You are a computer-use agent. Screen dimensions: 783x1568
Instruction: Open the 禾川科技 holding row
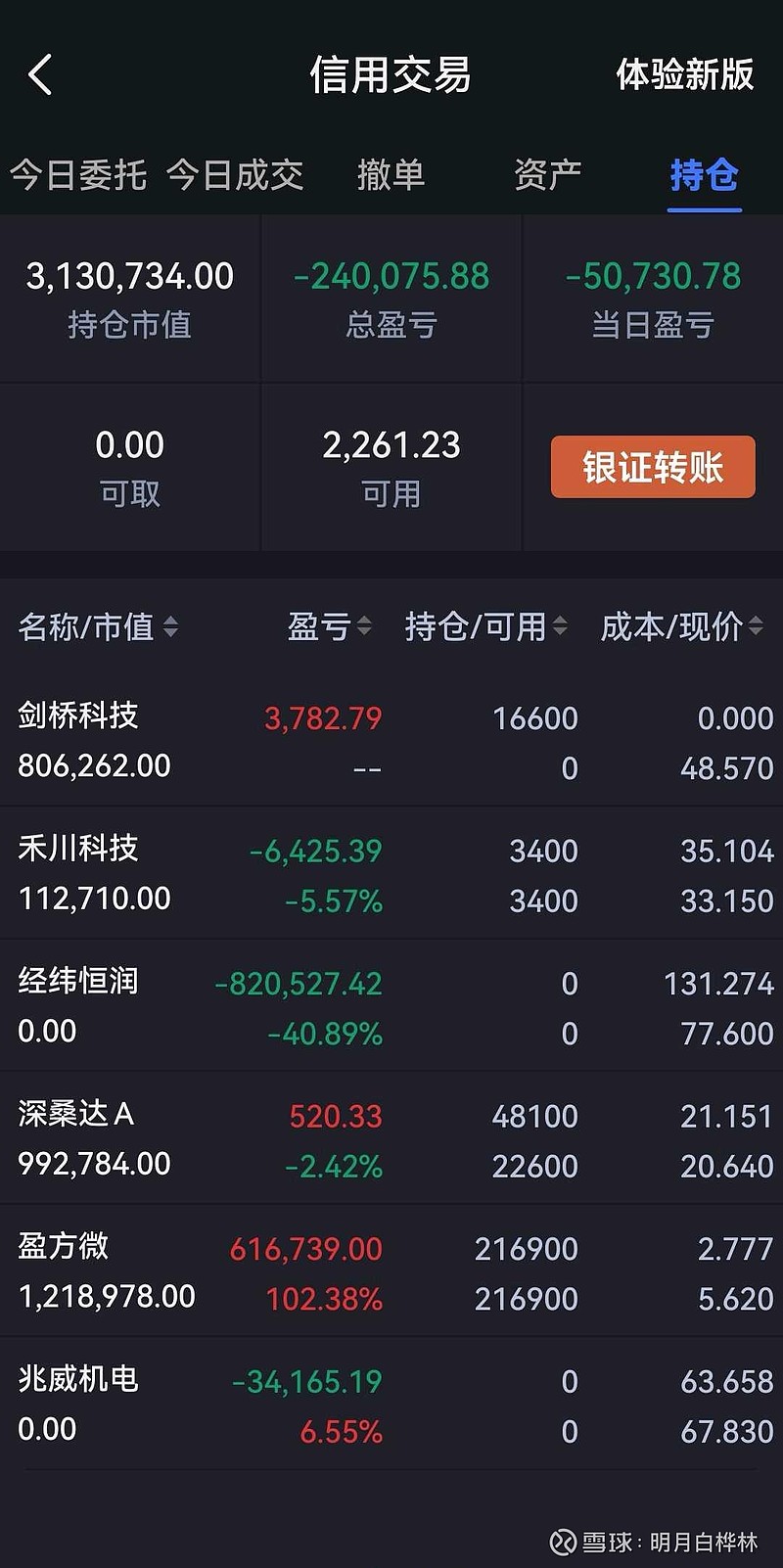pyautogui.click(x=391, y=873)
